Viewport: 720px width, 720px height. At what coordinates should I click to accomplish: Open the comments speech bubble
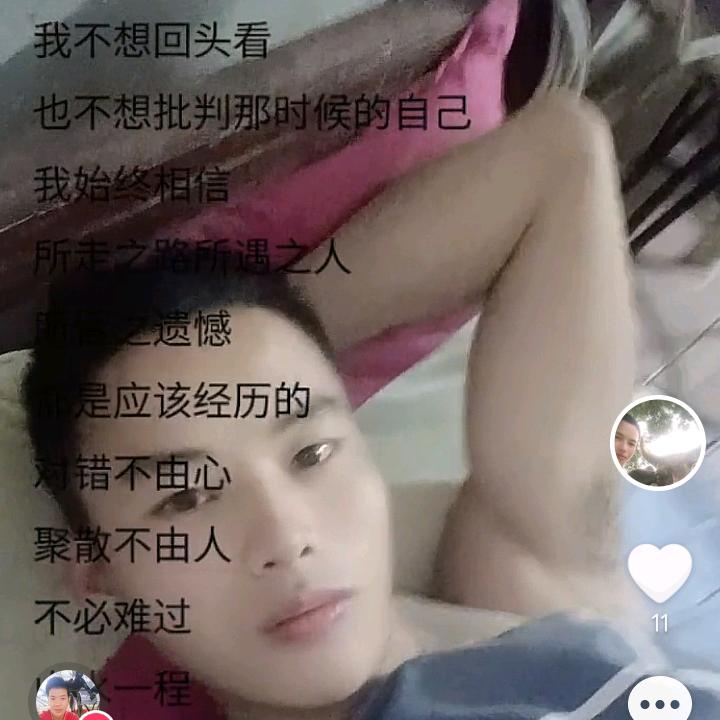[659, 697]
